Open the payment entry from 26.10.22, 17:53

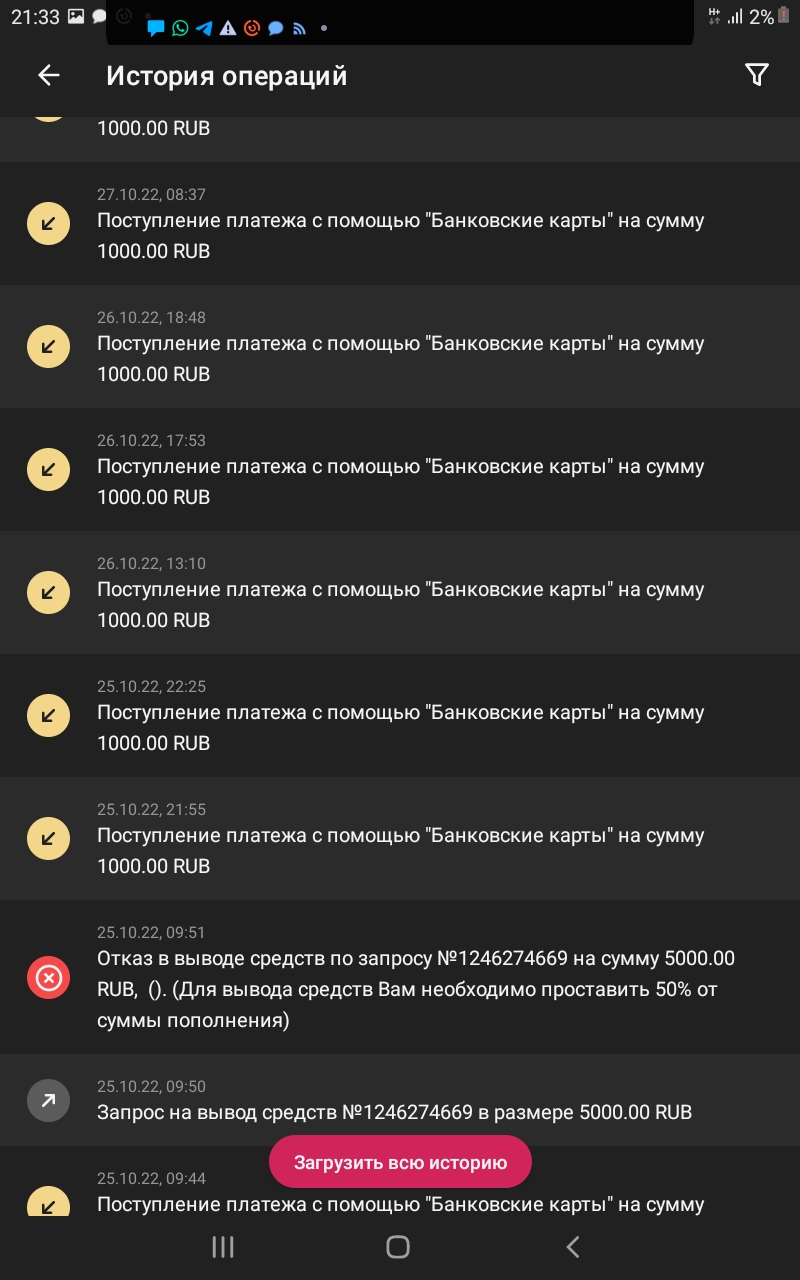[x=400, y=469]
